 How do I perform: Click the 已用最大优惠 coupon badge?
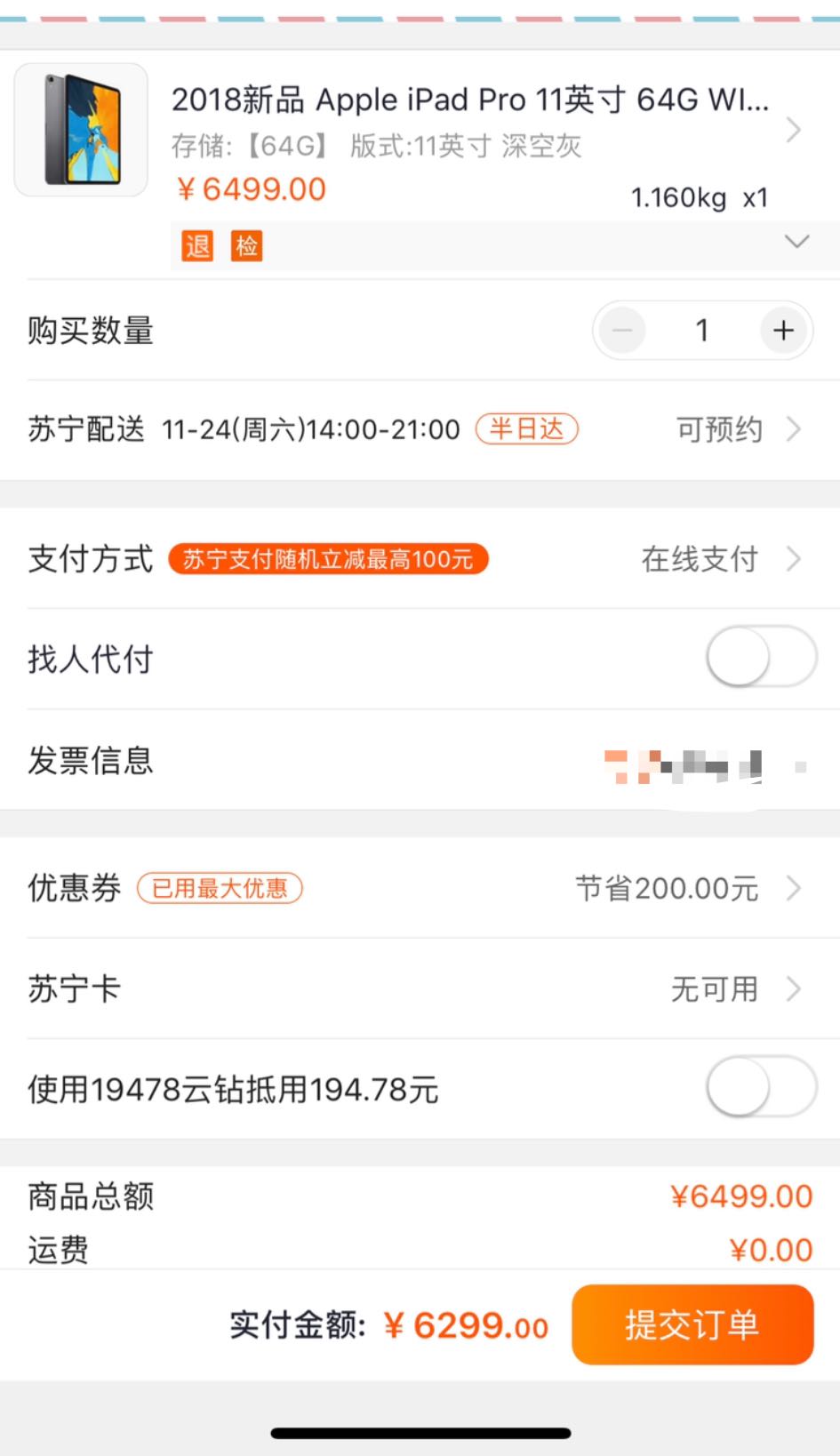(219, 888)
